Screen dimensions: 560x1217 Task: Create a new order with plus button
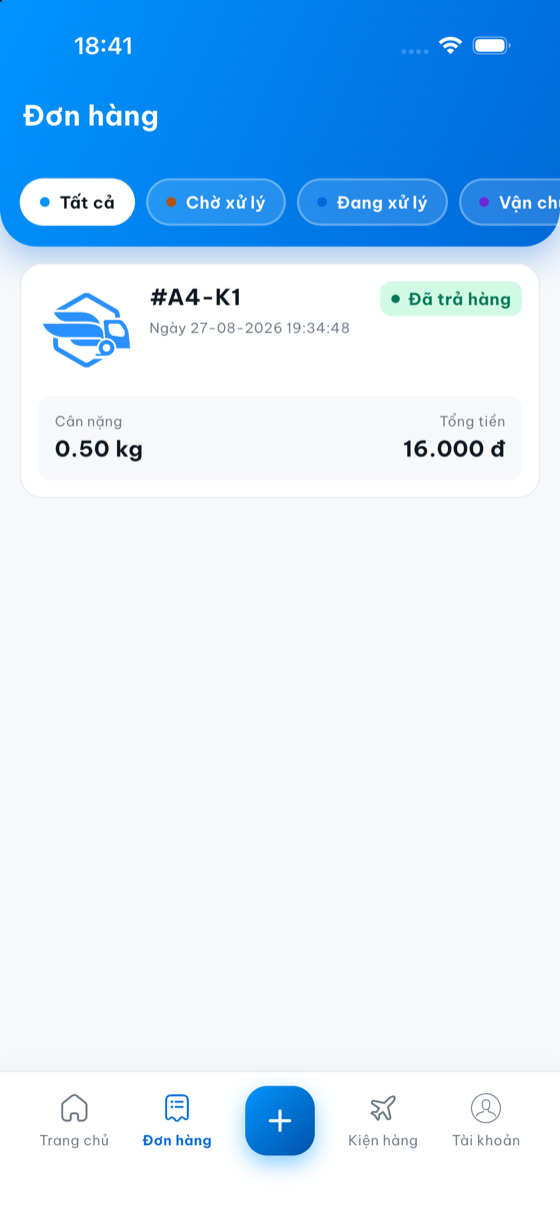click(x=280, y=1121)
